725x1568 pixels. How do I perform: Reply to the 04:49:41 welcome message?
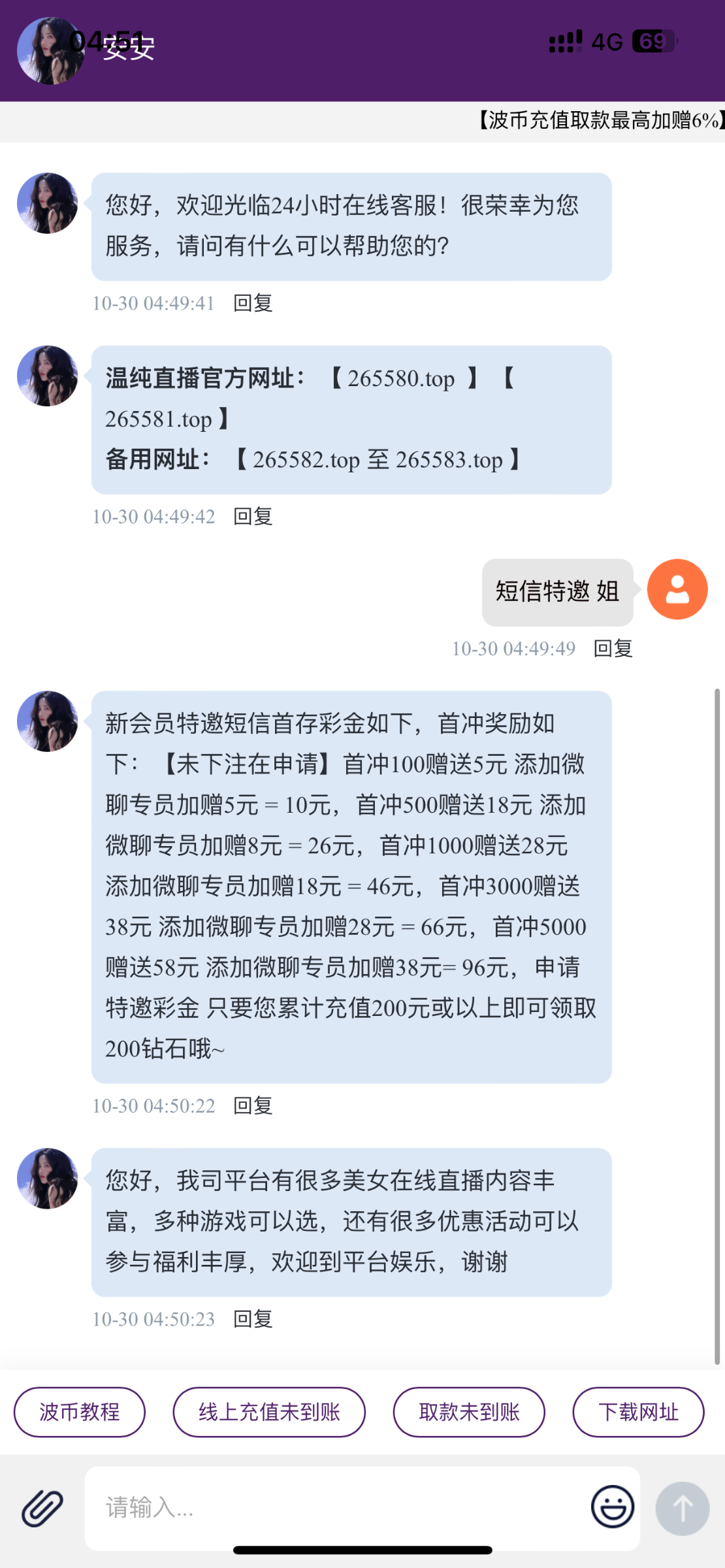point(253,303)
